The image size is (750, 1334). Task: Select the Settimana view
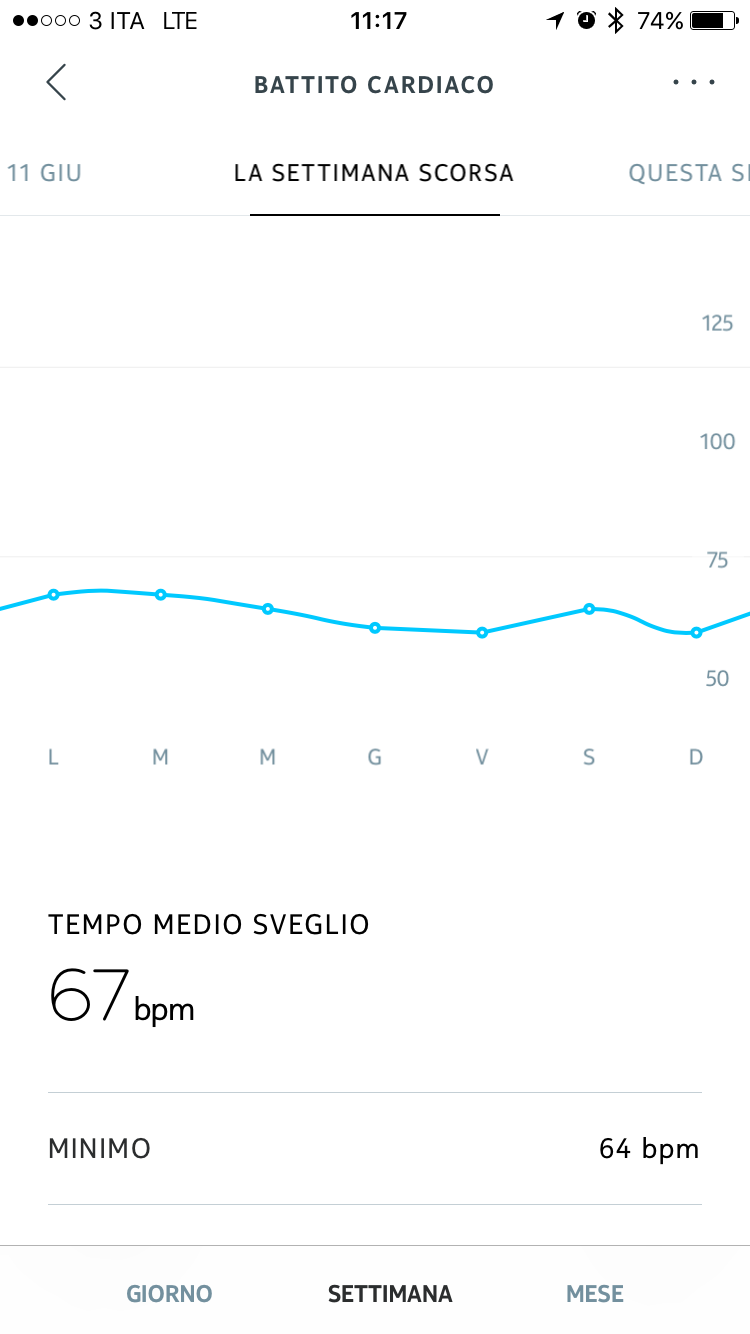390,1293
